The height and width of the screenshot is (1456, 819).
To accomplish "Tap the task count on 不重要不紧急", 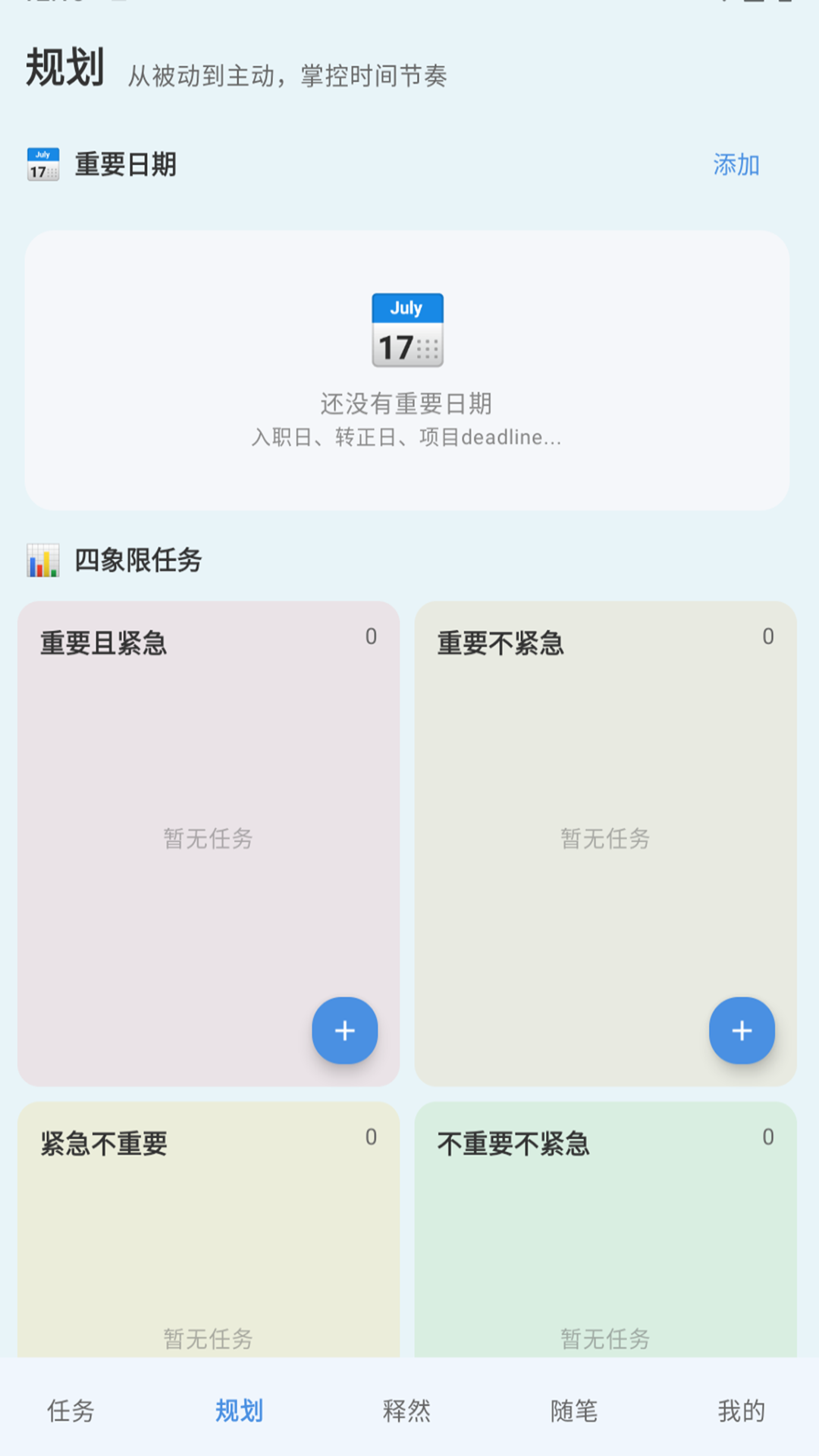I will point(768,1135).
